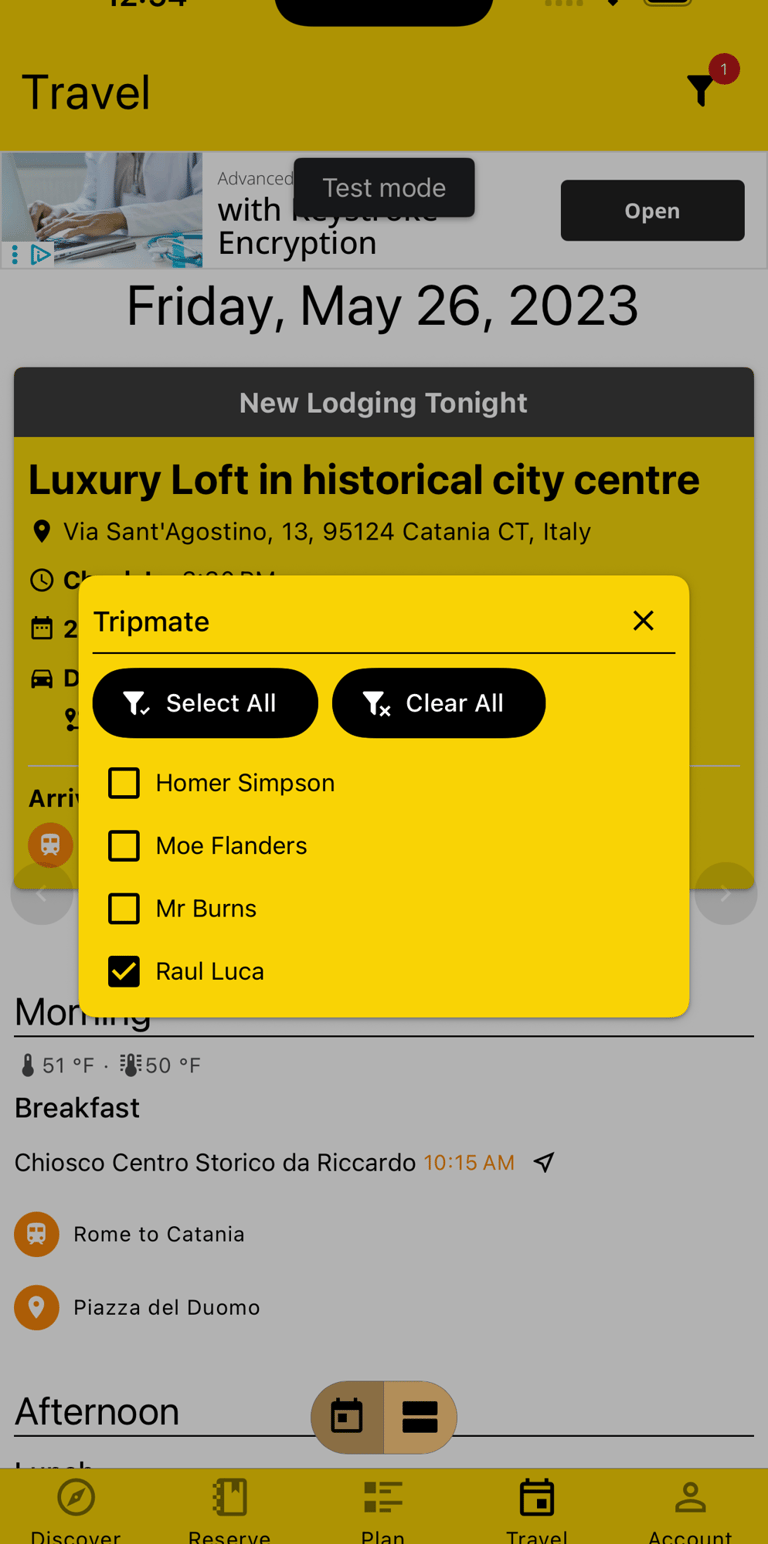768x1544 pixels.
Task: Switch to the Discover tab
Action: pos(76,1507)
